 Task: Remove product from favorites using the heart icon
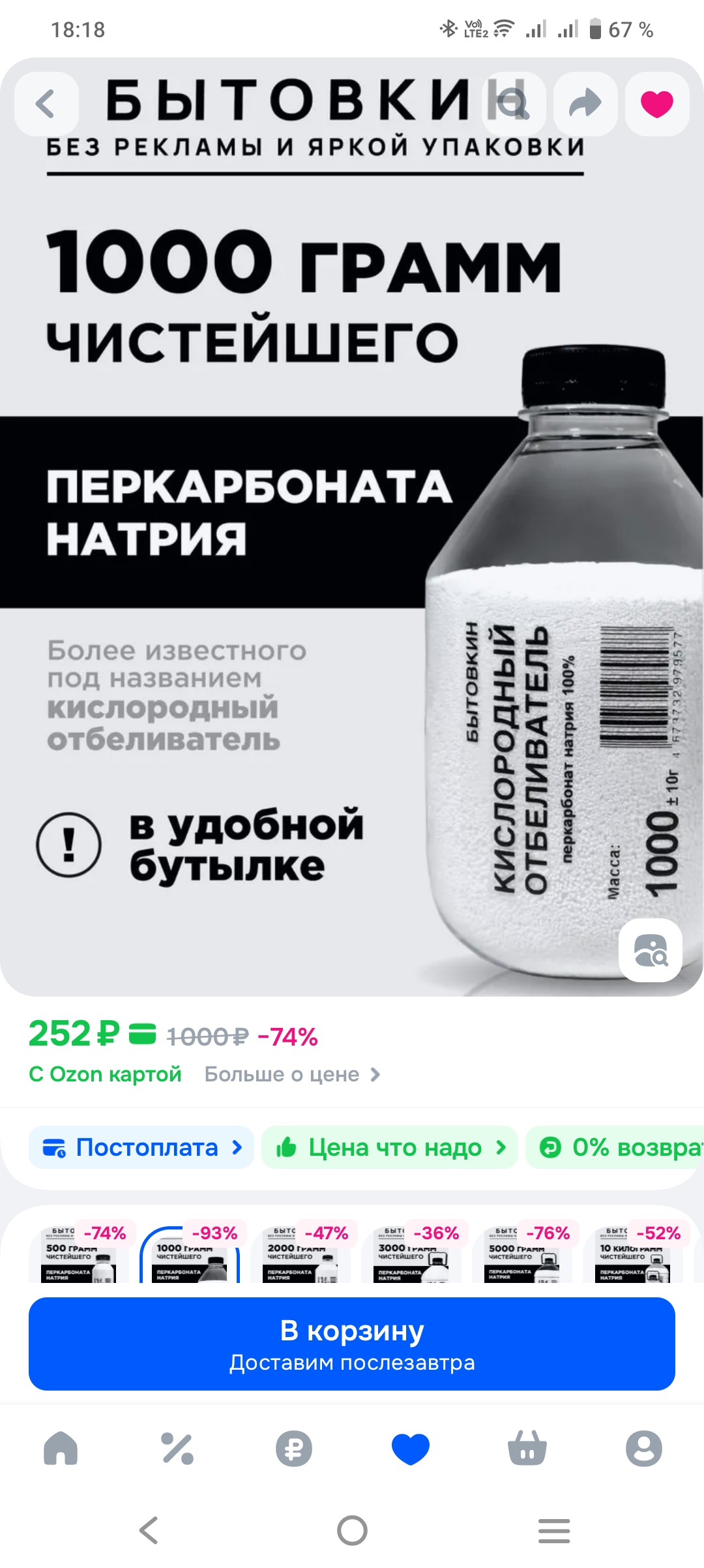[x=656, y=104]
